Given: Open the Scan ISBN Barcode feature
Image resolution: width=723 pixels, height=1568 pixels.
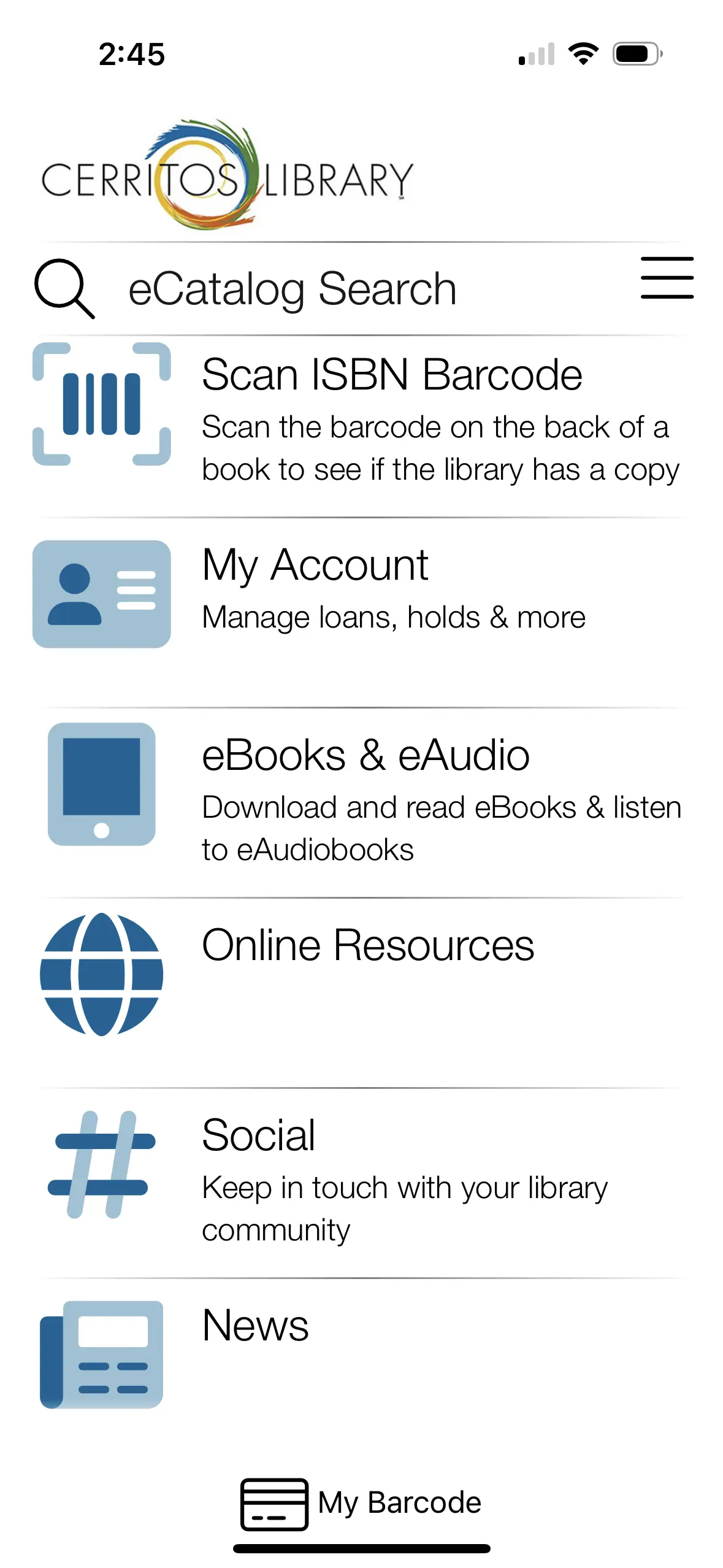Looking at the screenshot, I should click(392, 374).
